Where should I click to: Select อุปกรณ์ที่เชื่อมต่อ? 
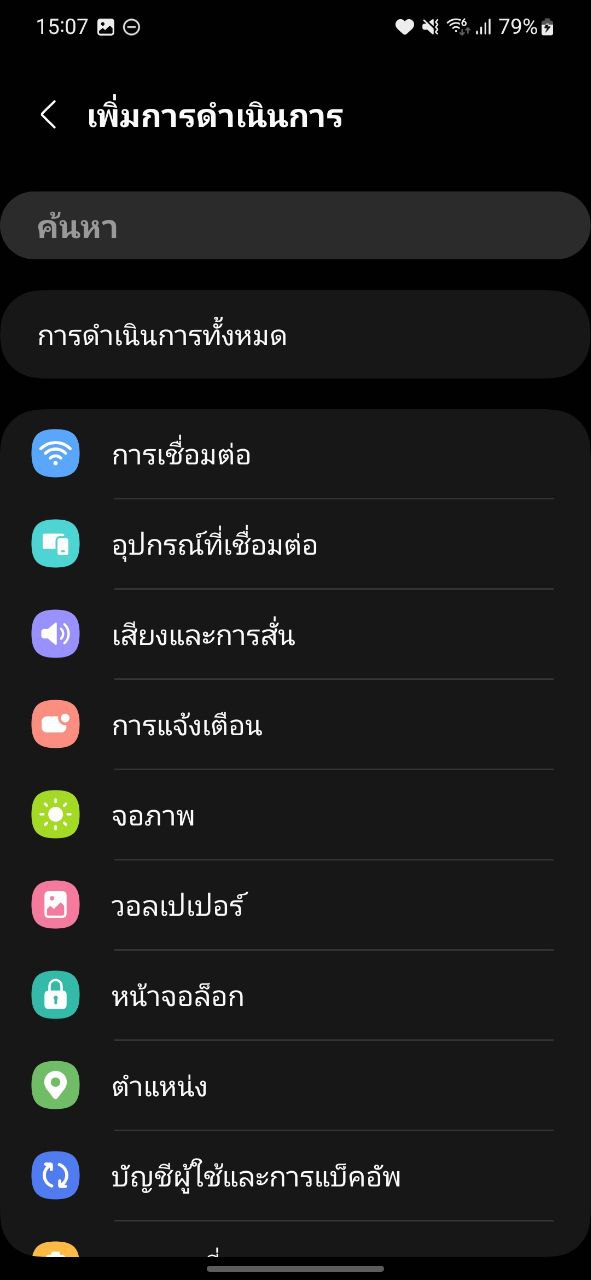(x=295, y=544)
